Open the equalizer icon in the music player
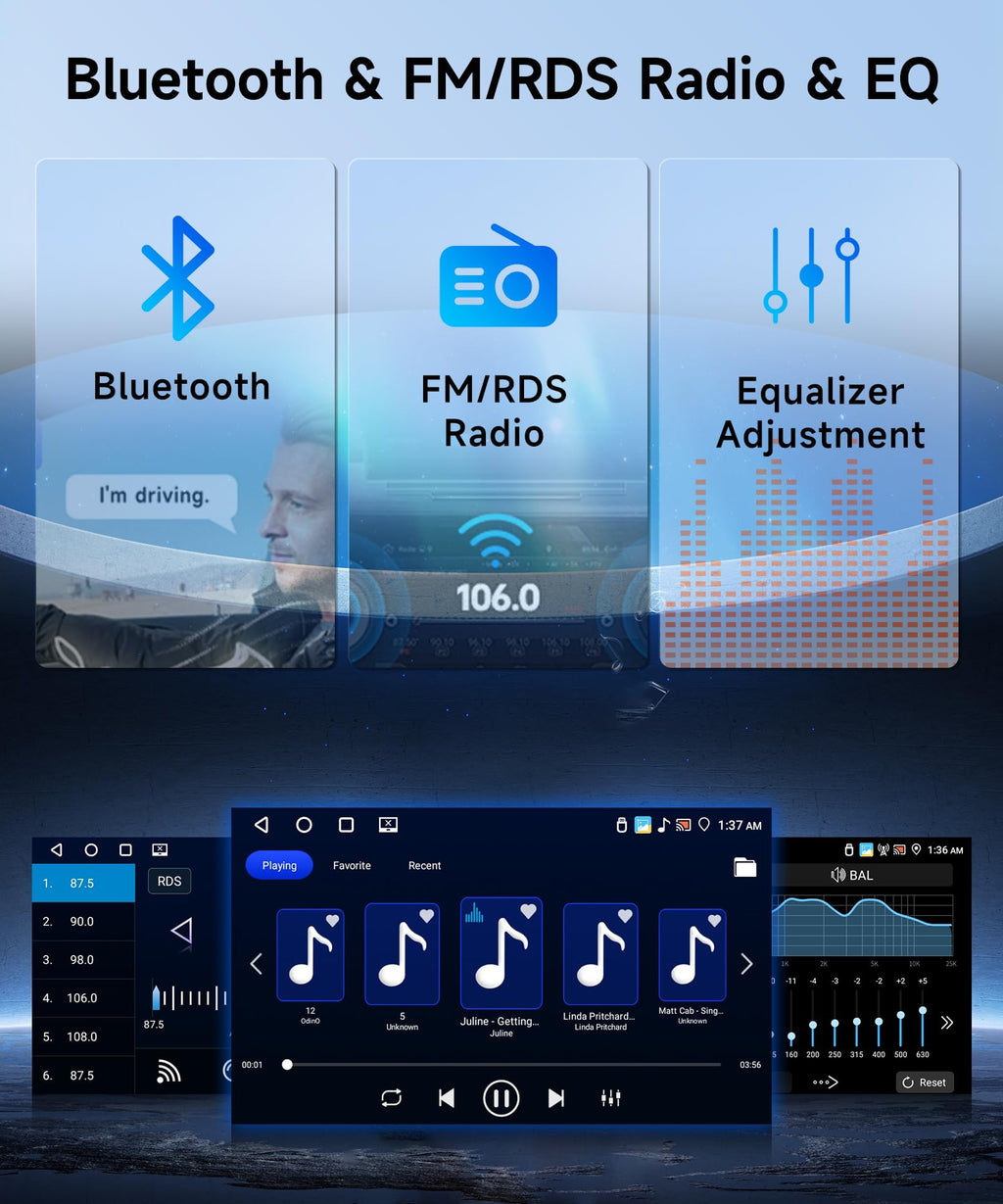This screenshot has width=1003, height=1204. (610, 1097)
